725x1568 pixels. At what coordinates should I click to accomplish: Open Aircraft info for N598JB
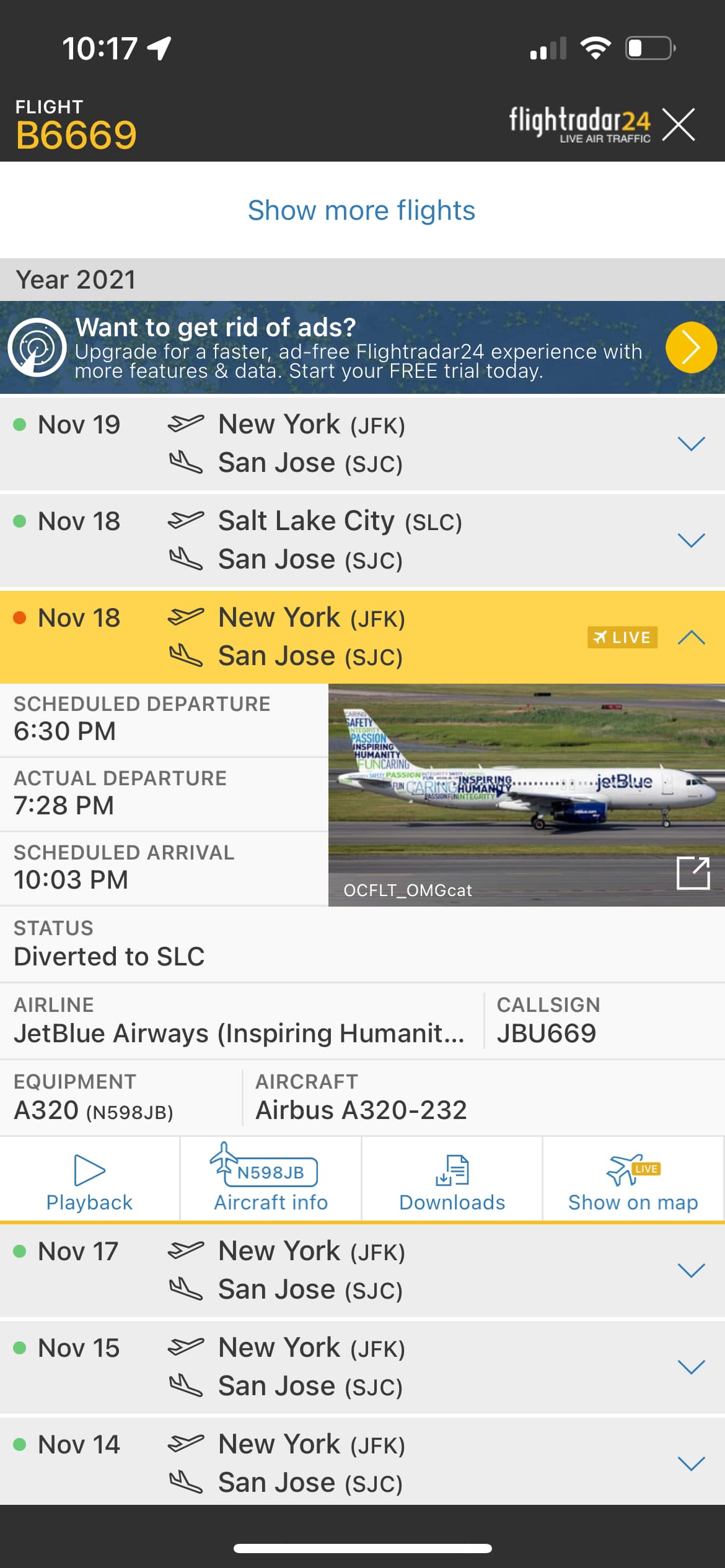click(x=271, y=1182)
